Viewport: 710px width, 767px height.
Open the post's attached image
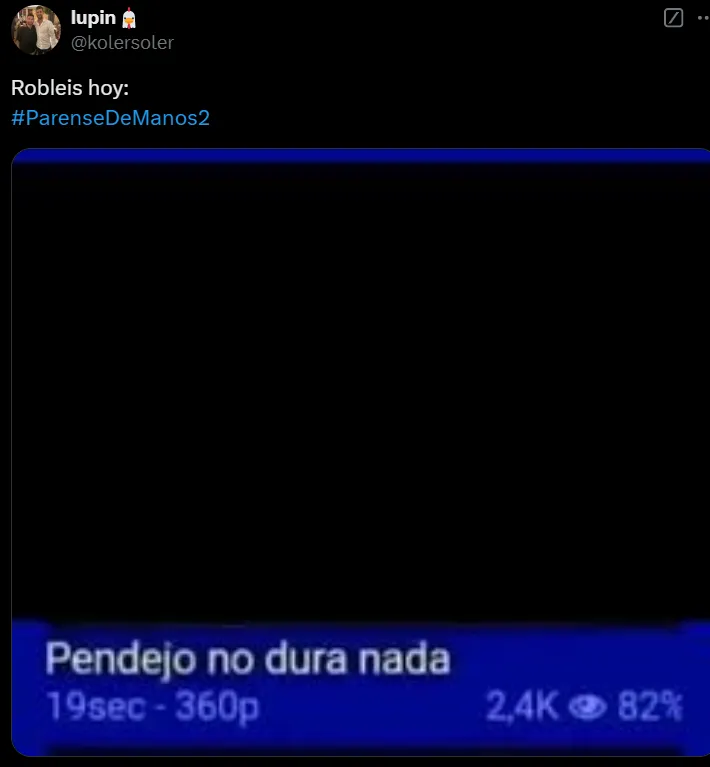pyautogui.click(x=360, y=450)
